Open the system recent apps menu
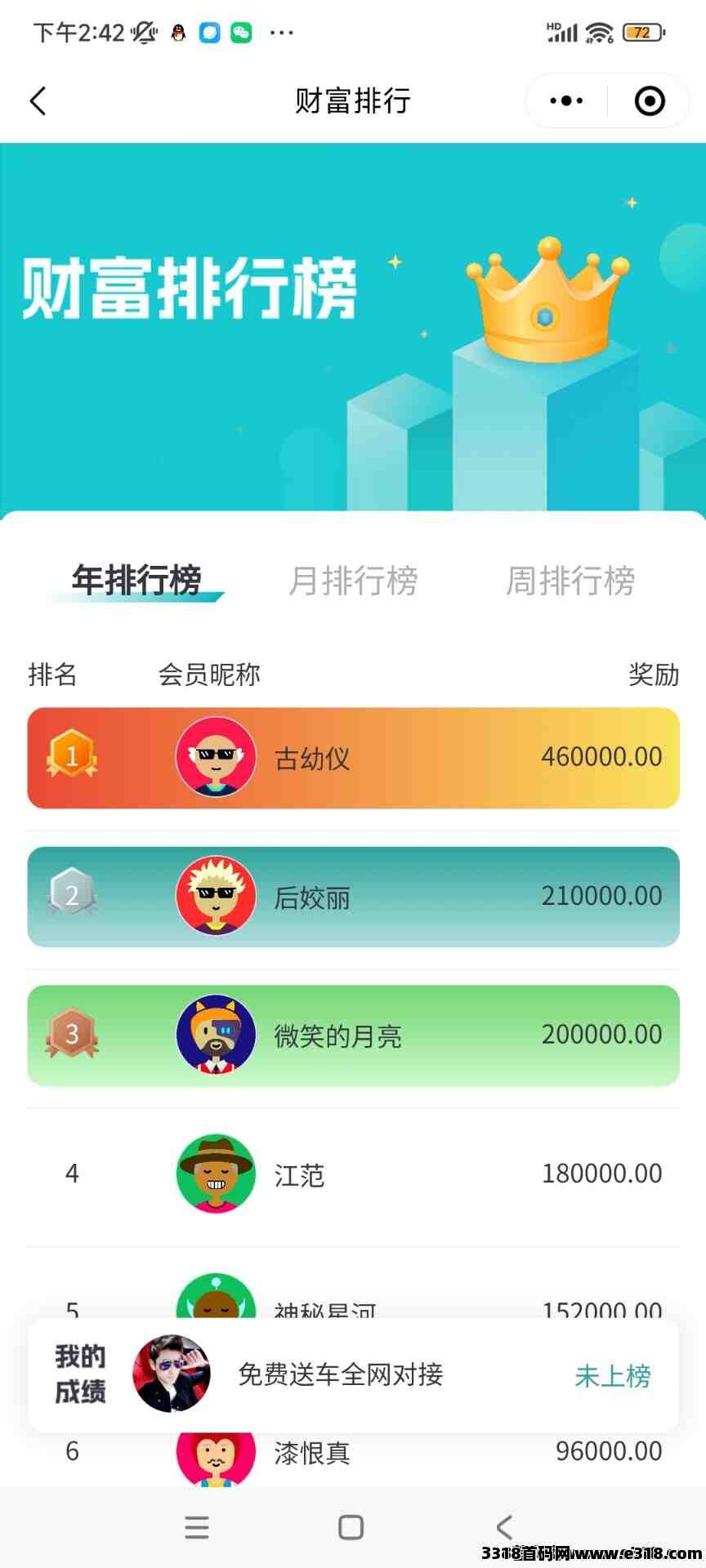Screen dimensions: 706x1568 [197, 1527]
